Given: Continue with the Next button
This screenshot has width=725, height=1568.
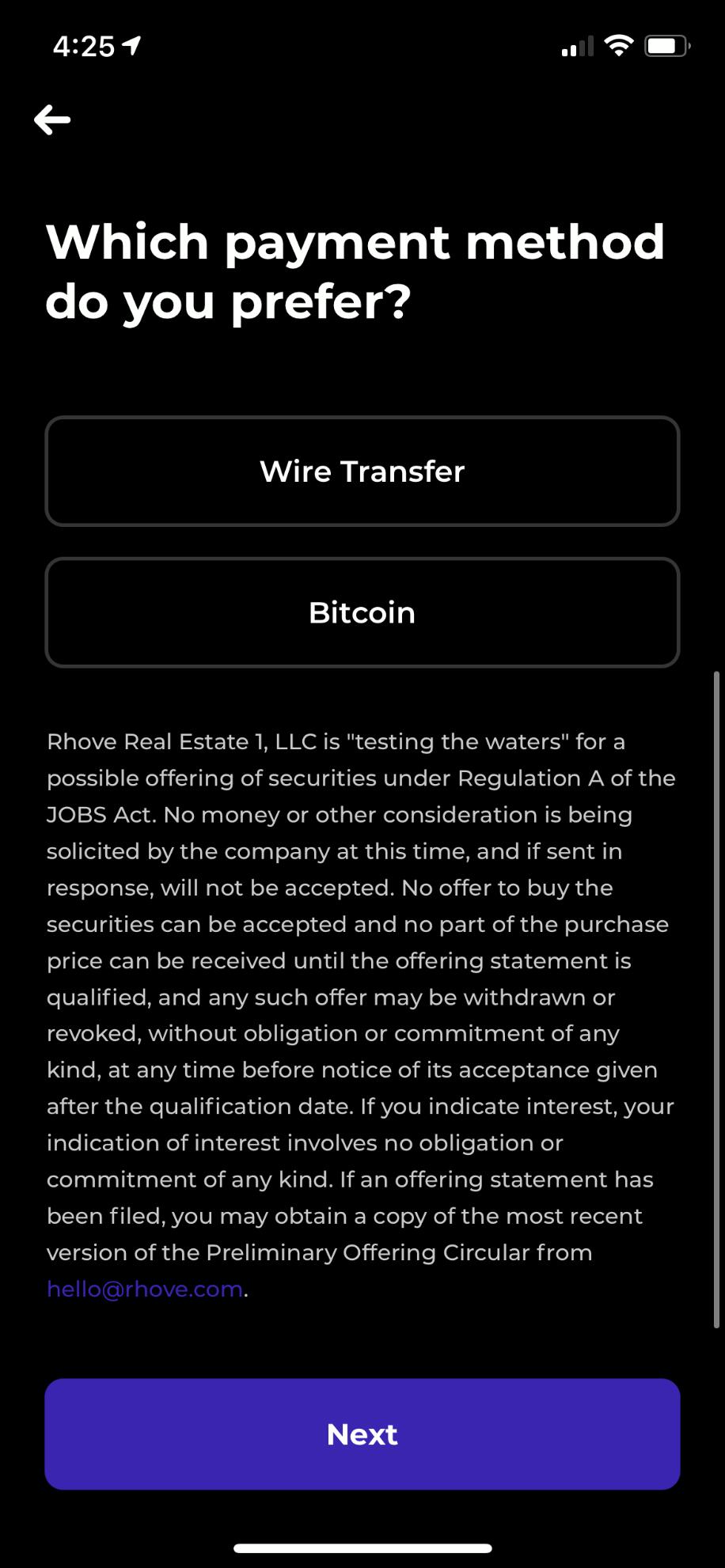Looking at the screenshot, I should [x=362, y=1434].
